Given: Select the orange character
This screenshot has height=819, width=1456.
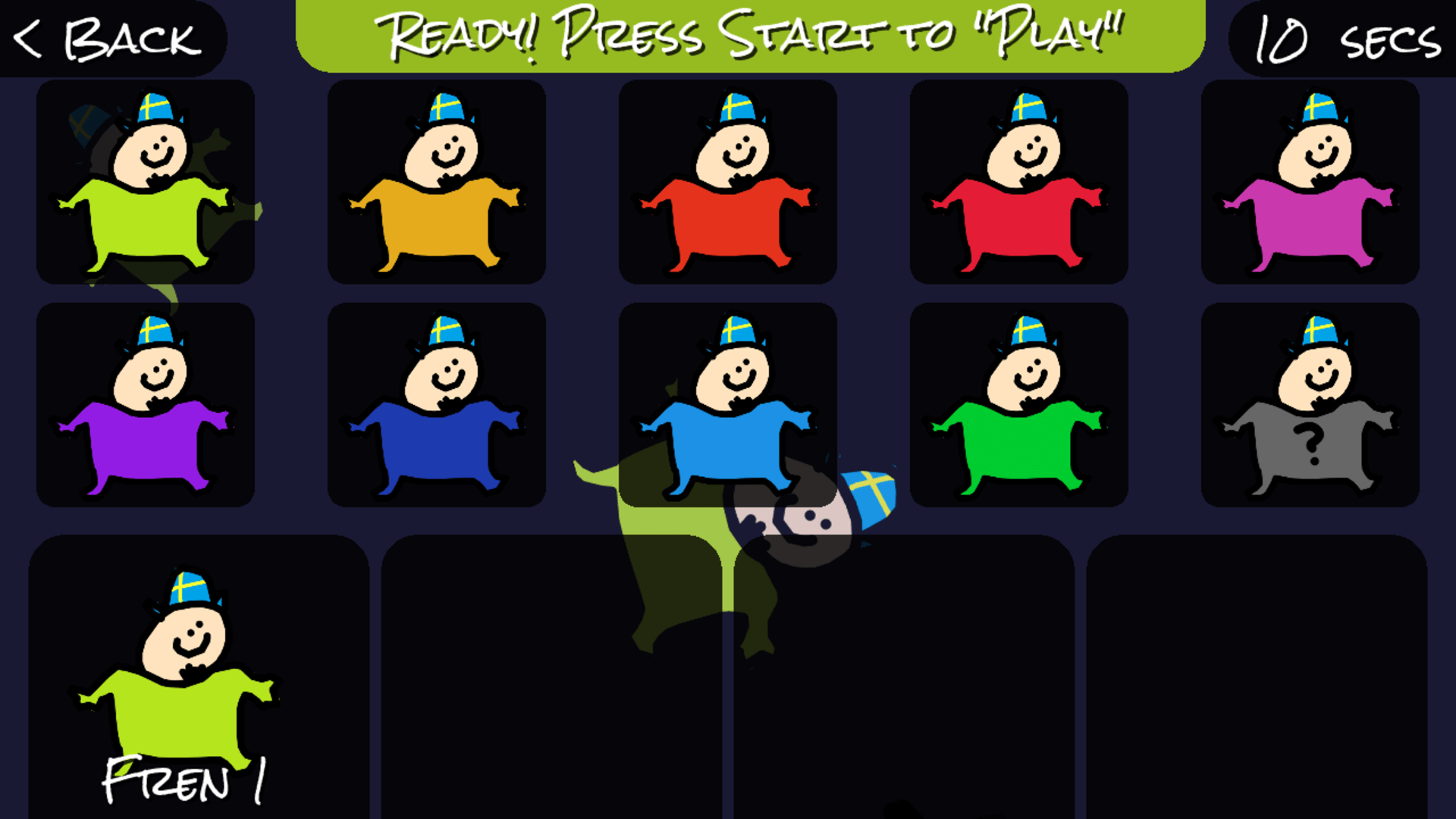Looking at the screenshot, I should click(437, 182).
